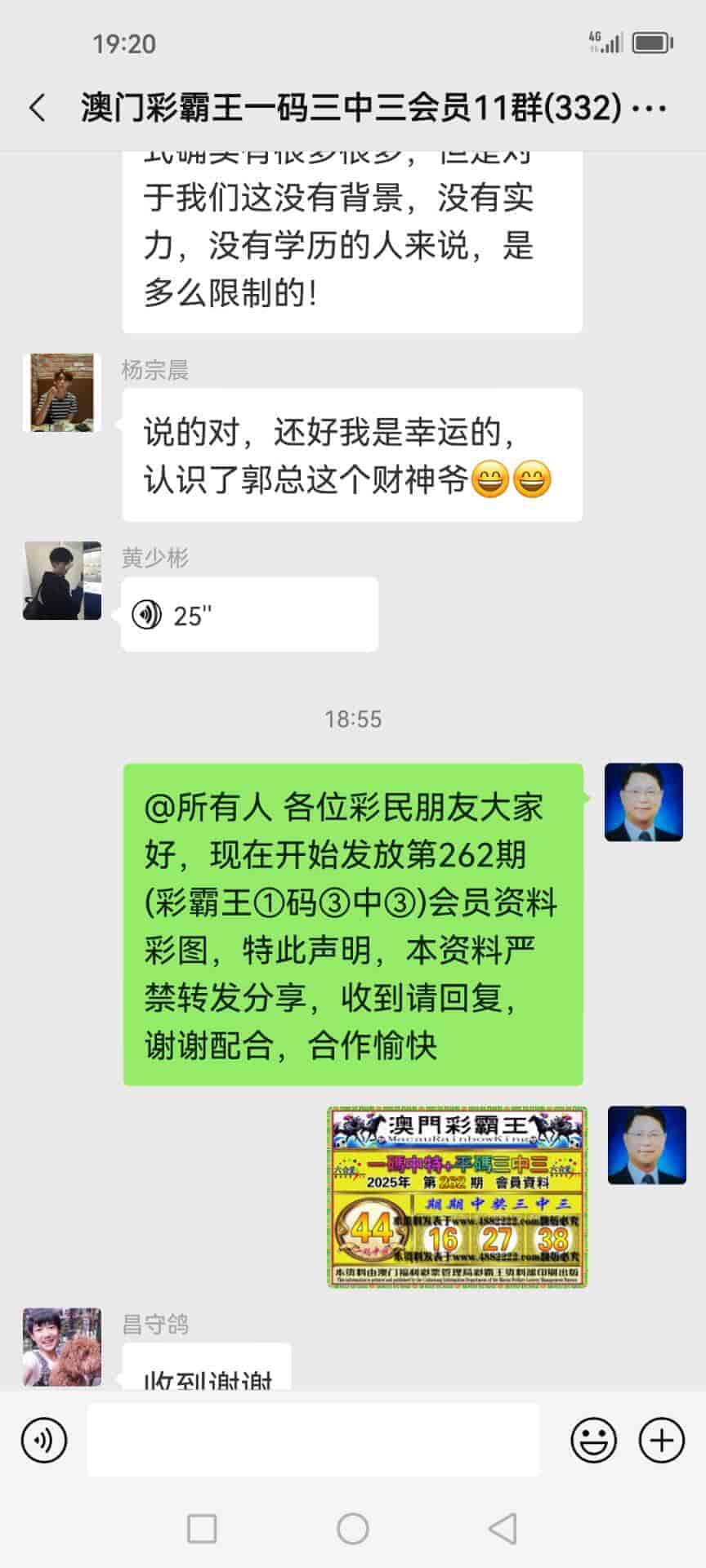The width and height of the screenshot is (706, 1568).
Task: Open the plus attachments menu
Action: 661,1441
